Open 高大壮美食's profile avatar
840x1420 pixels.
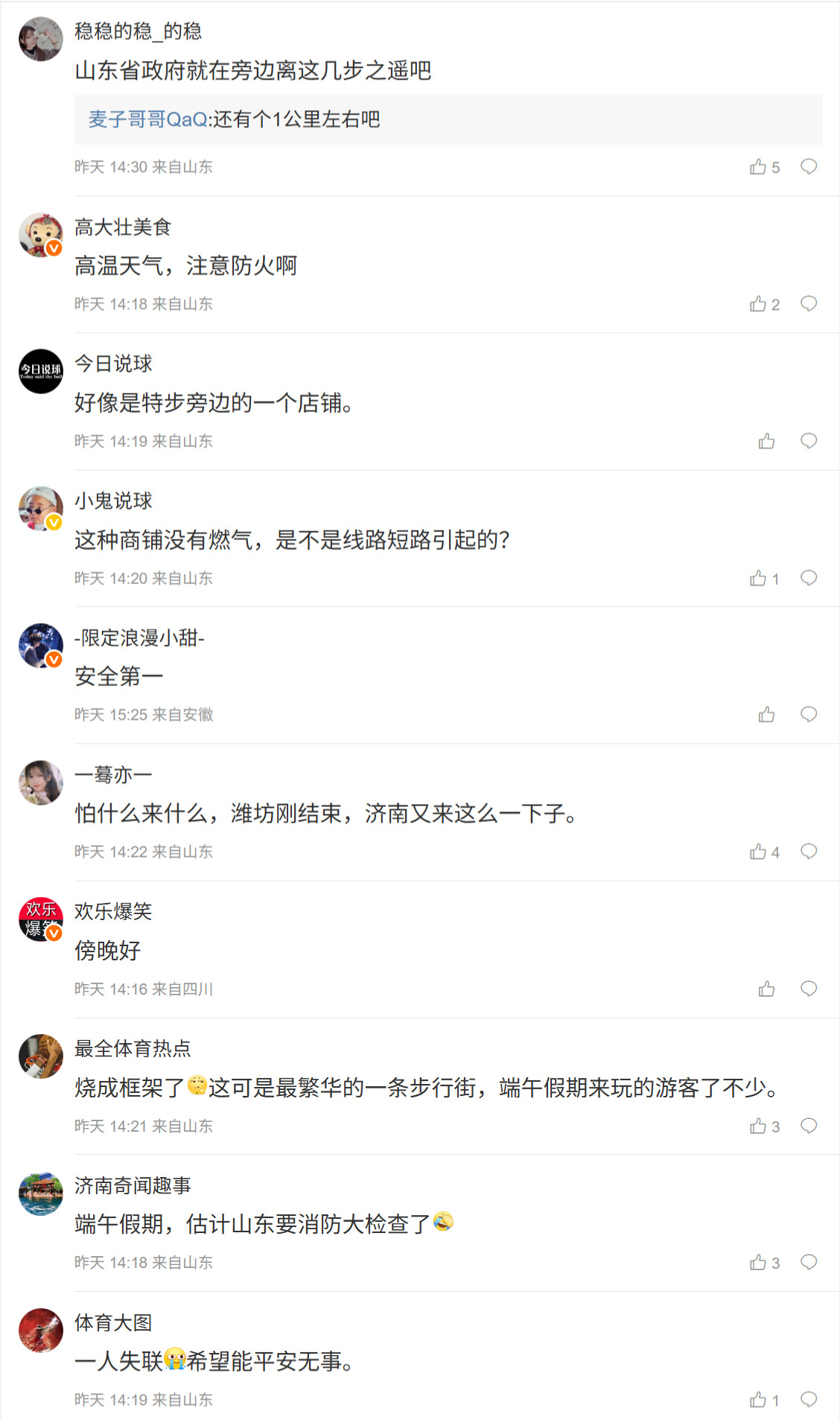(41, 235)
